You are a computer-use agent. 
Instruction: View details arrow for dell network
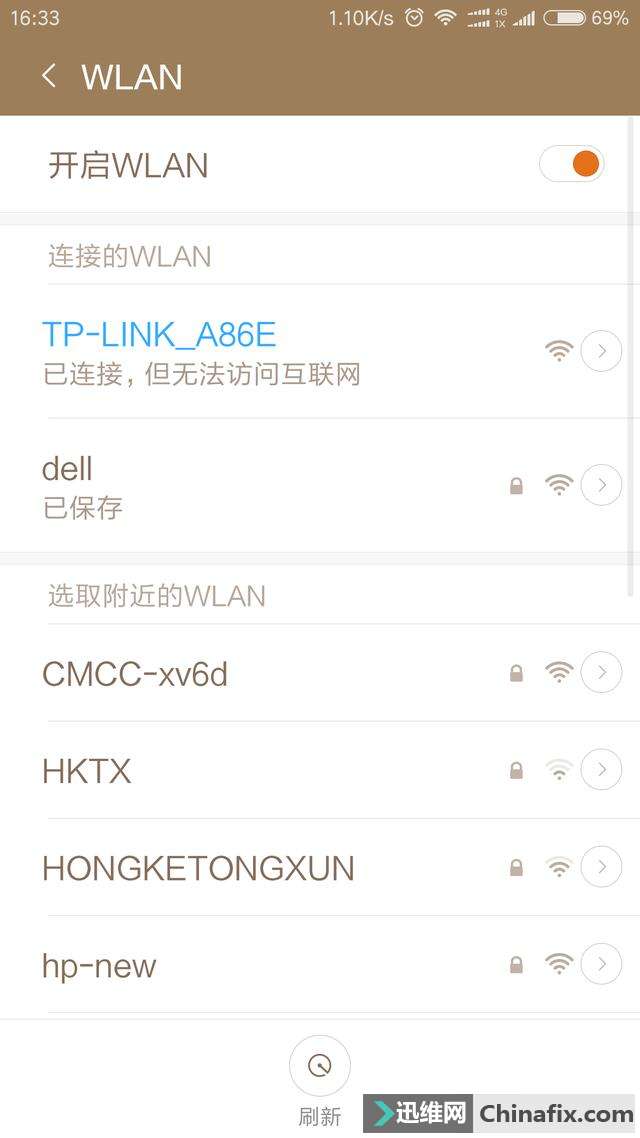(601, 486)
